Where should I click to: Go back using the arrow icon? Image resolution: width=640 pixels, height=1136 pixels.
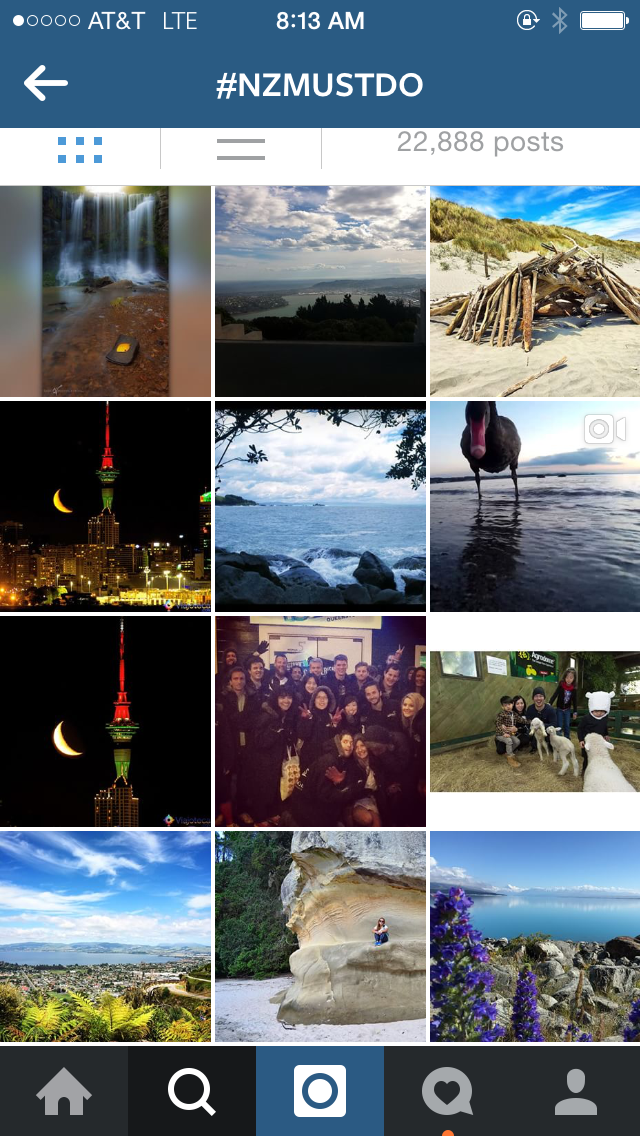[46, 84]
